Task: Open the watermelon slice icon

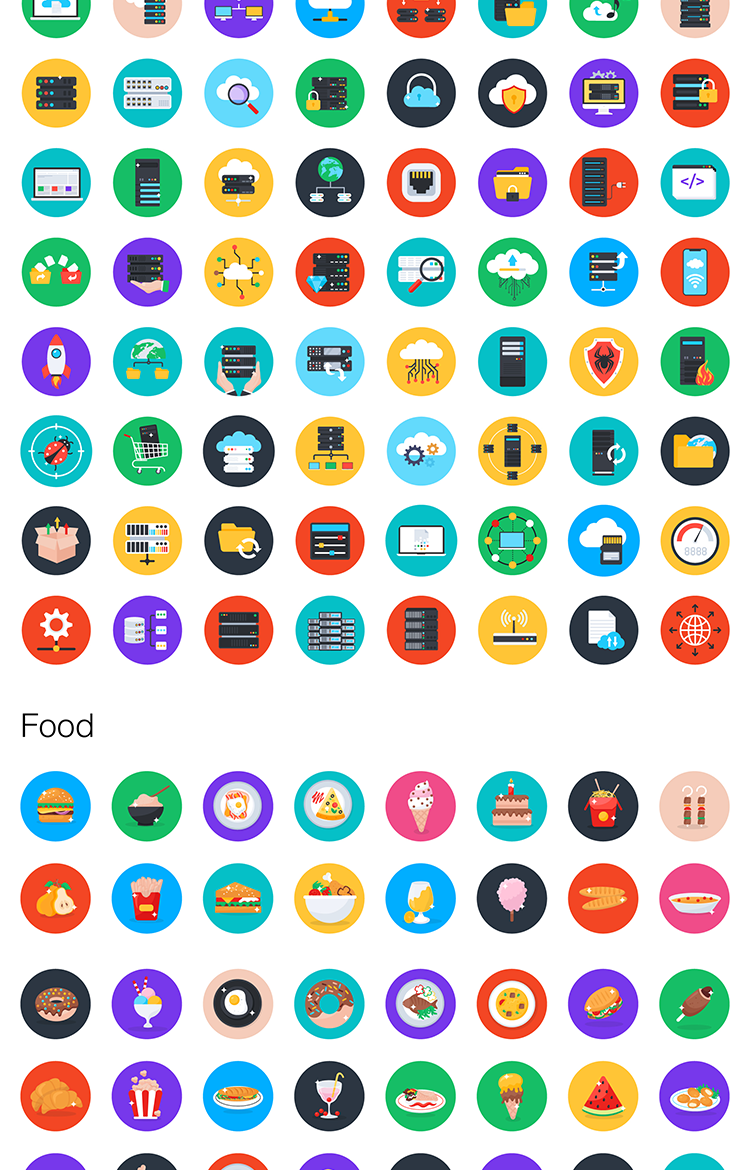Action: [x=603, y=1096]
